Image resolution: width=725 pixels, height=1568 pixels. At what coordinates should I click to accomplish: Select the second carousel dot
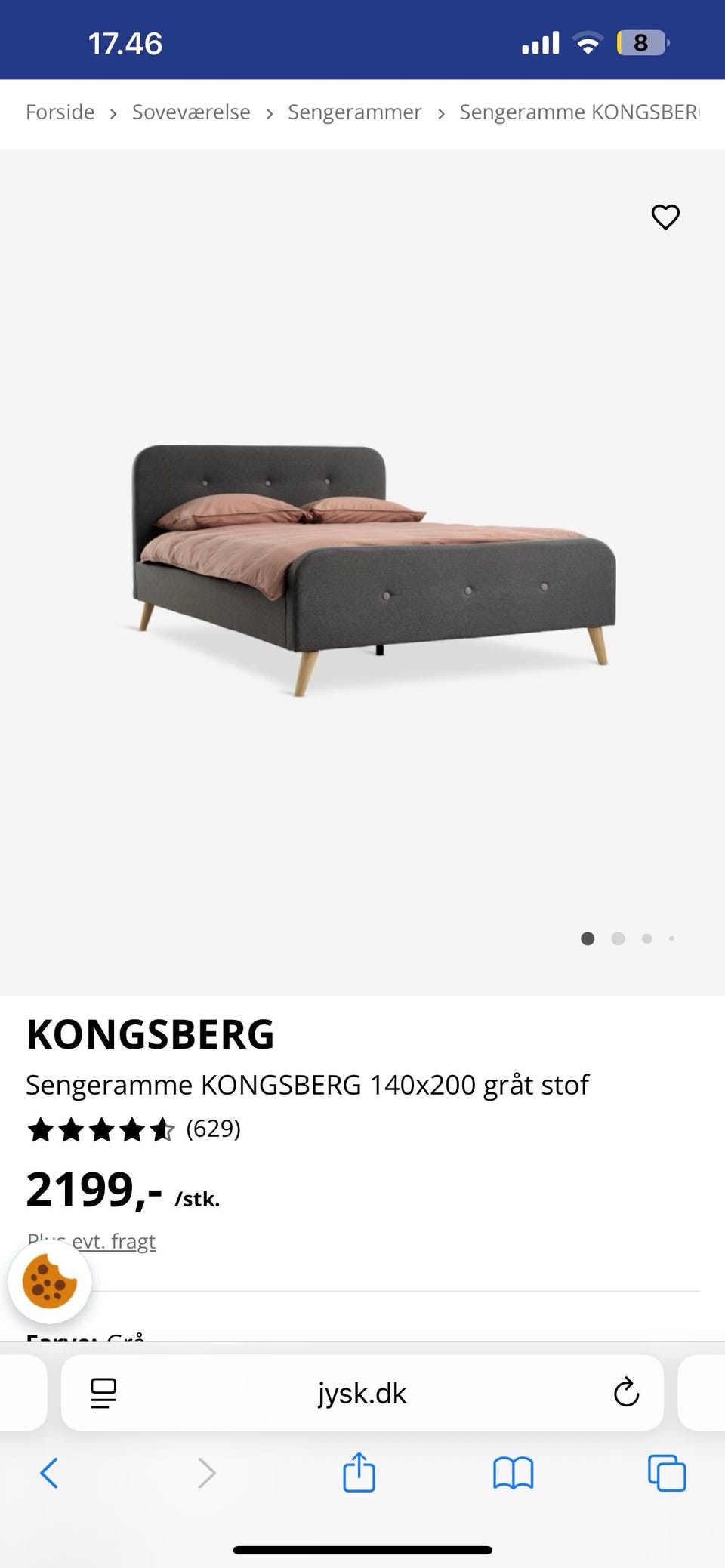click(618, 938)
